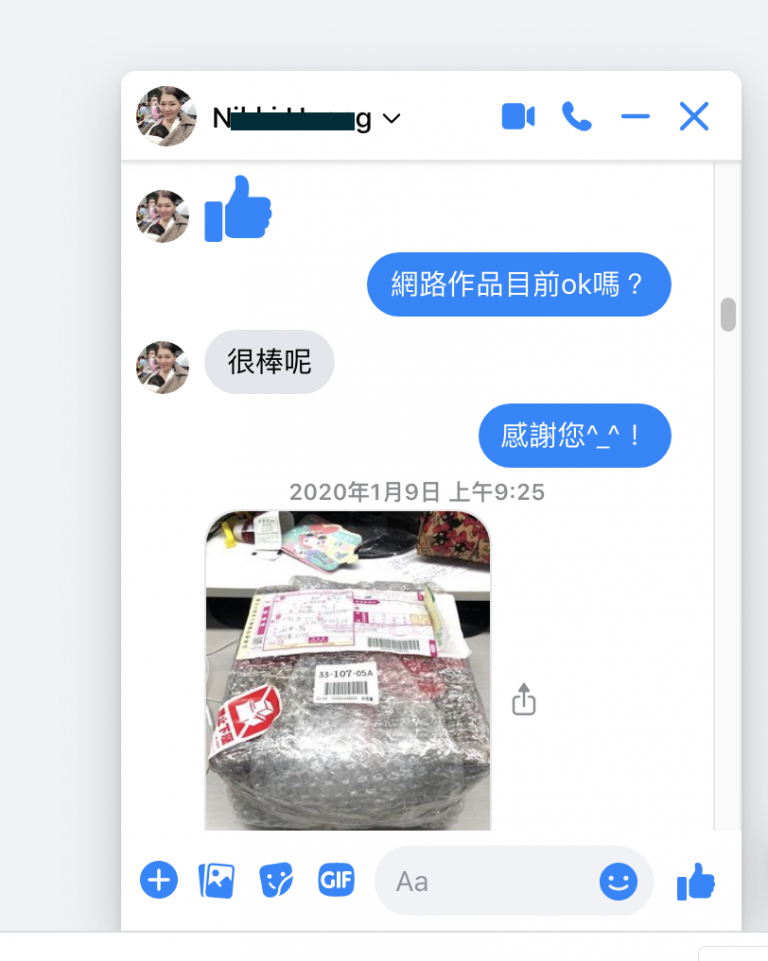768x961 pixels.
Task: Focus the Aa message field
Action: point(480,881)
